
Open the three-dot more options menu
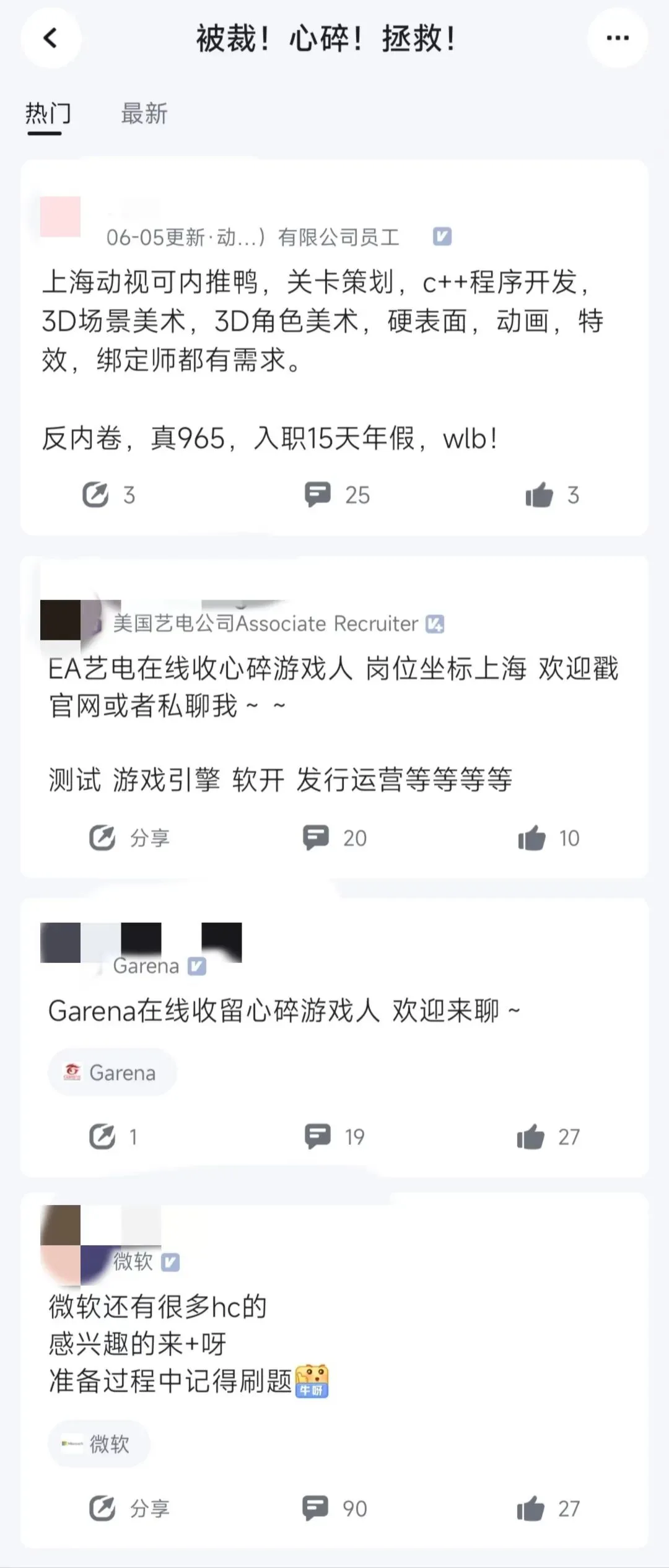pos(617,38)
